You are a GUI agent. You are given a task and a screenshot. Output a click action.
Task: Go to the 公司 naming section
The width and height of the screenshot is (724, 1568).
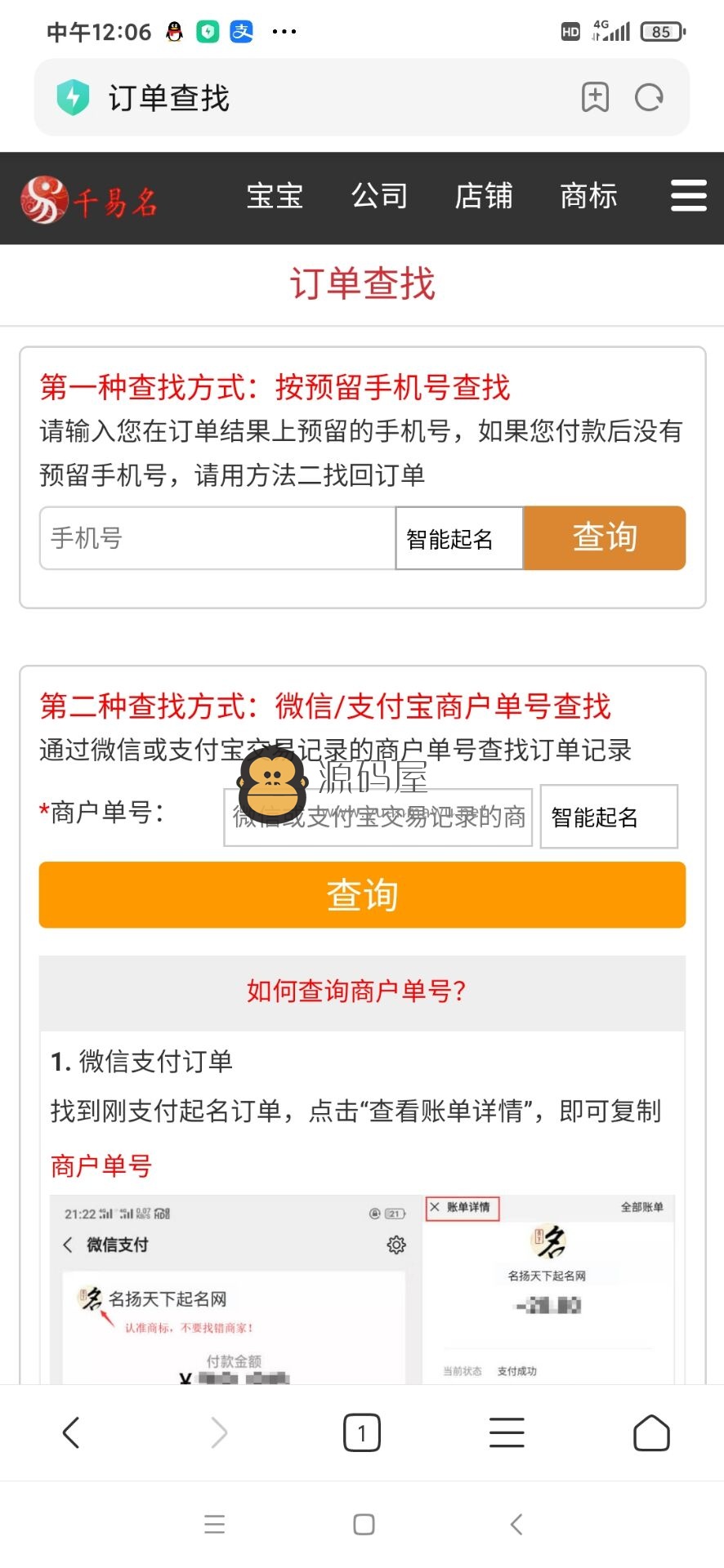pos(379,197)
